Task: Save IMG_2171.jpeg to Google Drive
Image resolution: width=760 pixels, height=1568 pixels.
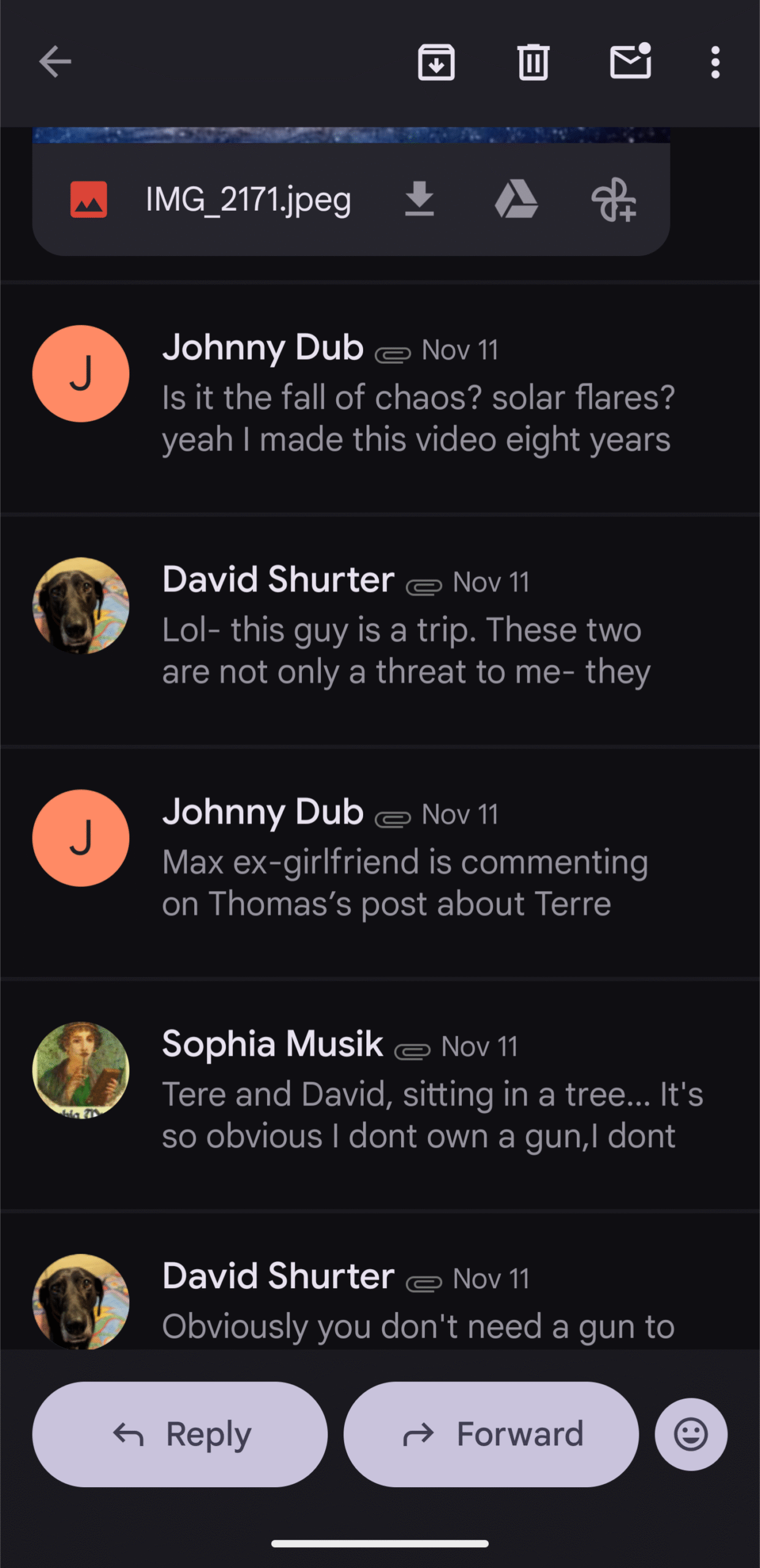Action: (x=516, y=200)
